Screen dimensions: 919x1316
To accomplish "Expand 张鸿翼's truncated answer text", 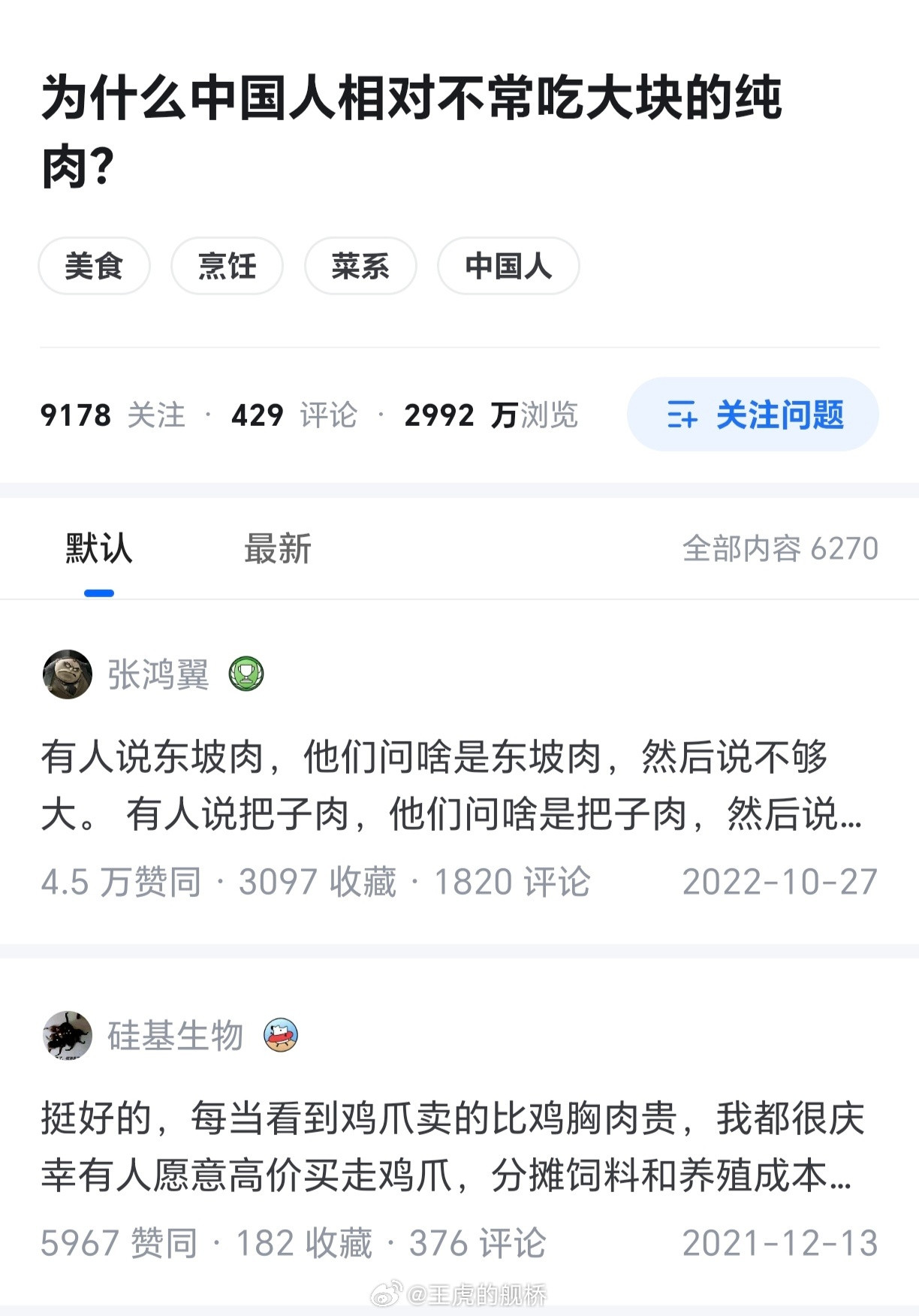I will pos(450,785).
